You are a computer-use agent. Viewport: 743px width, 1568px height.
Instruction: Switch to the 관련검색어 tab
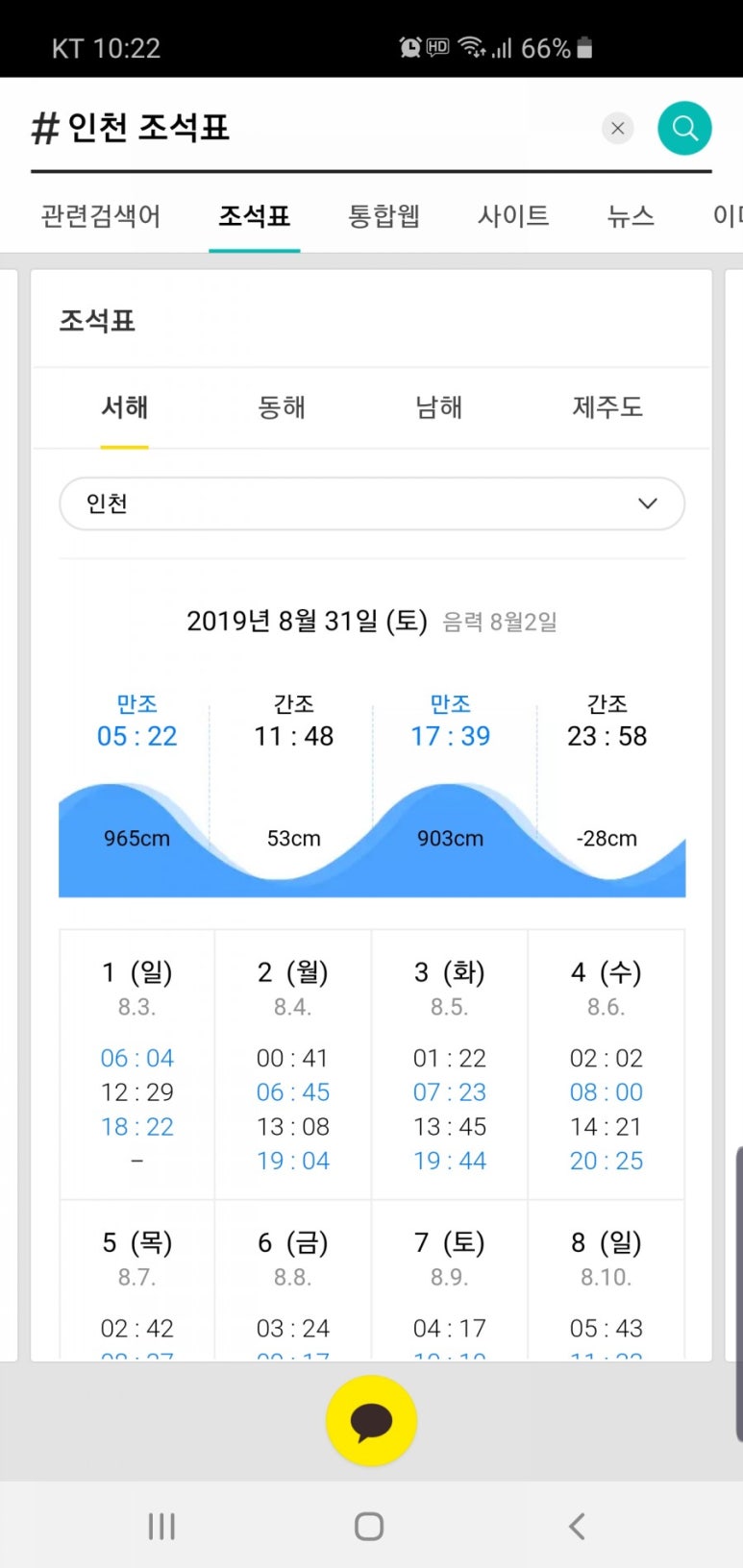[101, 216]
